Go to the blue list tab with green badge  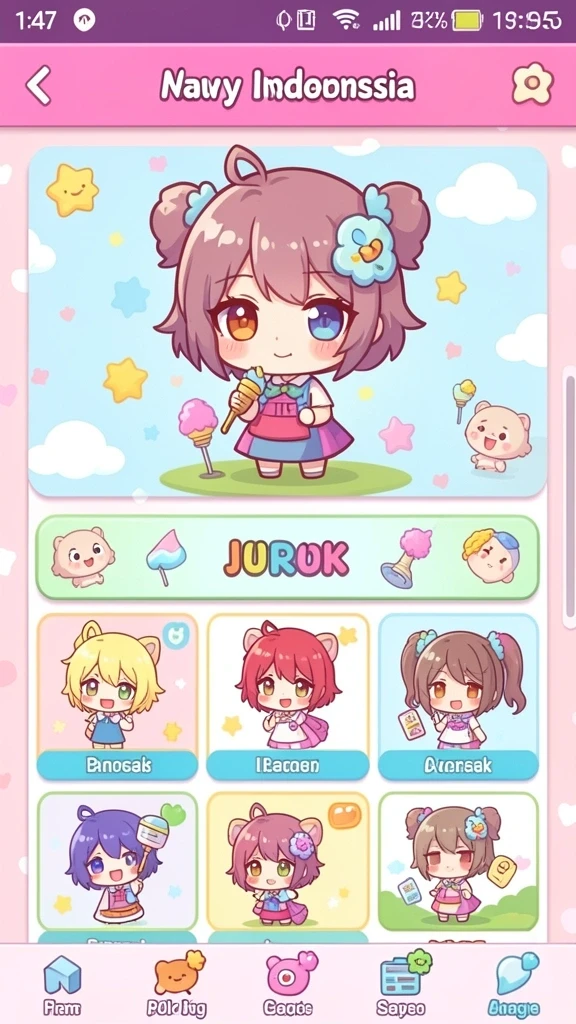coord(402,985)
